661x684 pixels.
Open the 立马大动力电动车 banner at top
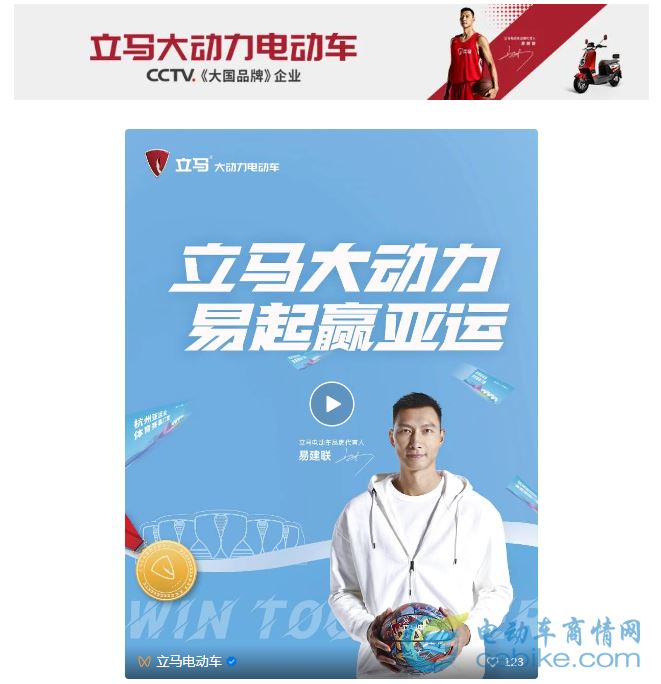pyautogui.click(x=330, y=52)
